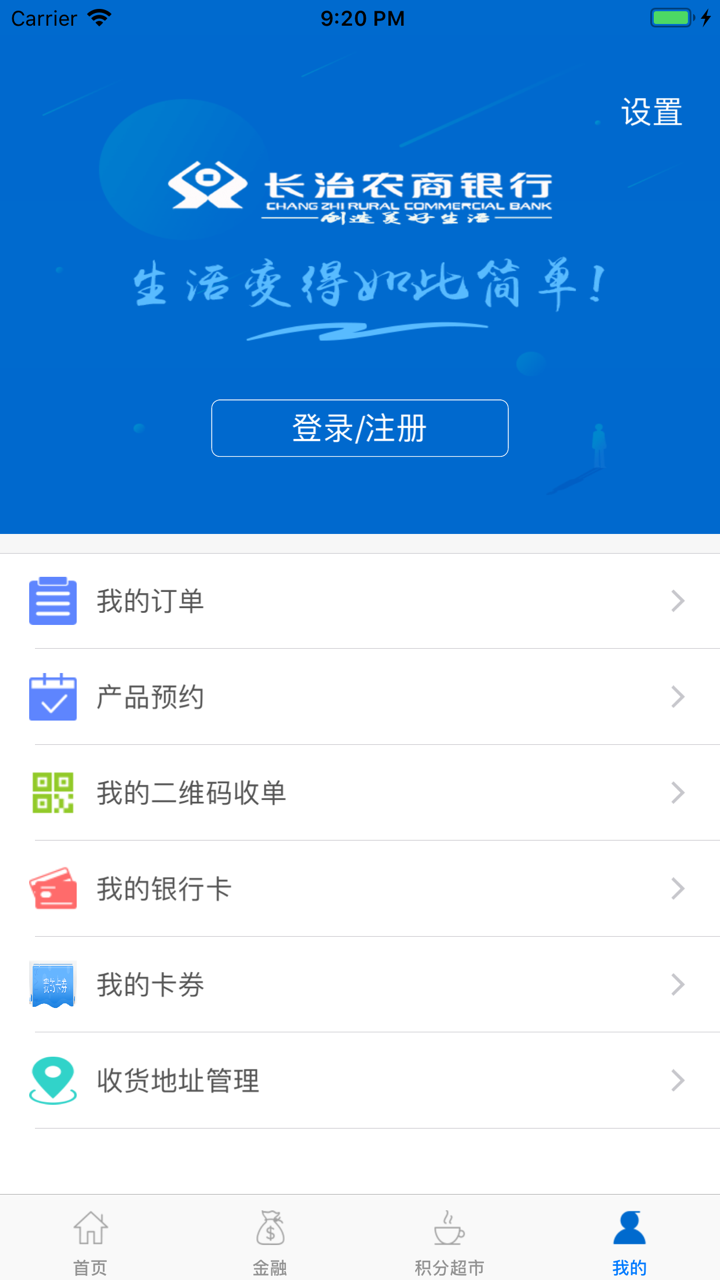Click the red 我的银行卡 bank card icon
720x1280 pixels.
52,888
